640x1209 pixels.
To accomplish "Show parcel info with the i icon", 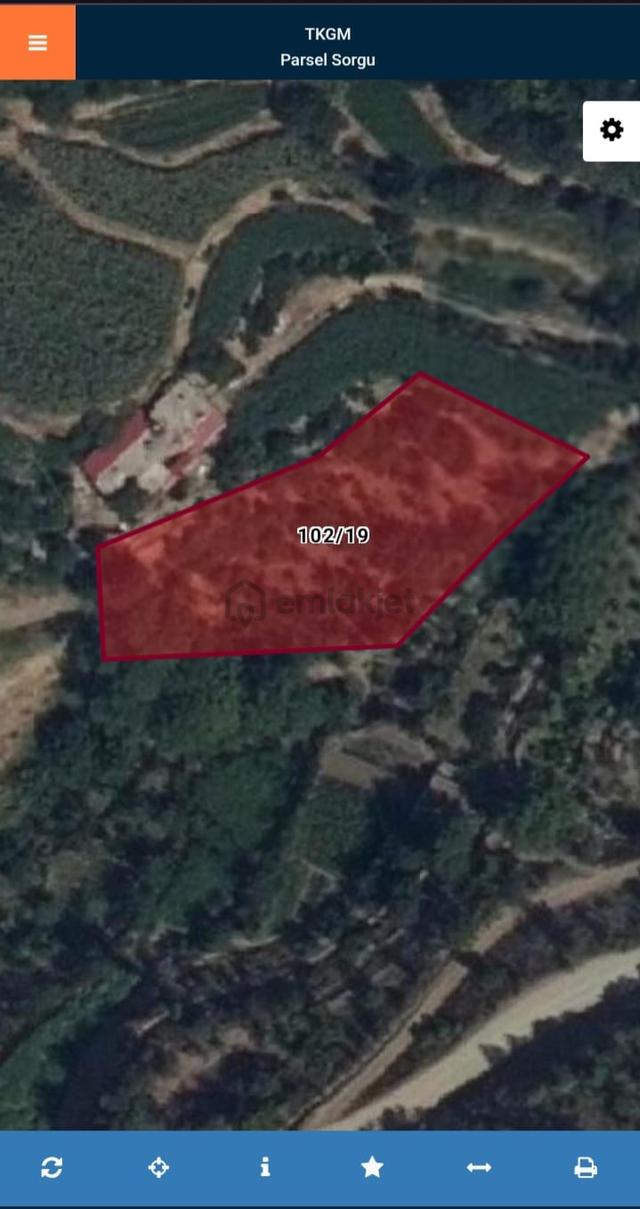I will point(265,1167).
